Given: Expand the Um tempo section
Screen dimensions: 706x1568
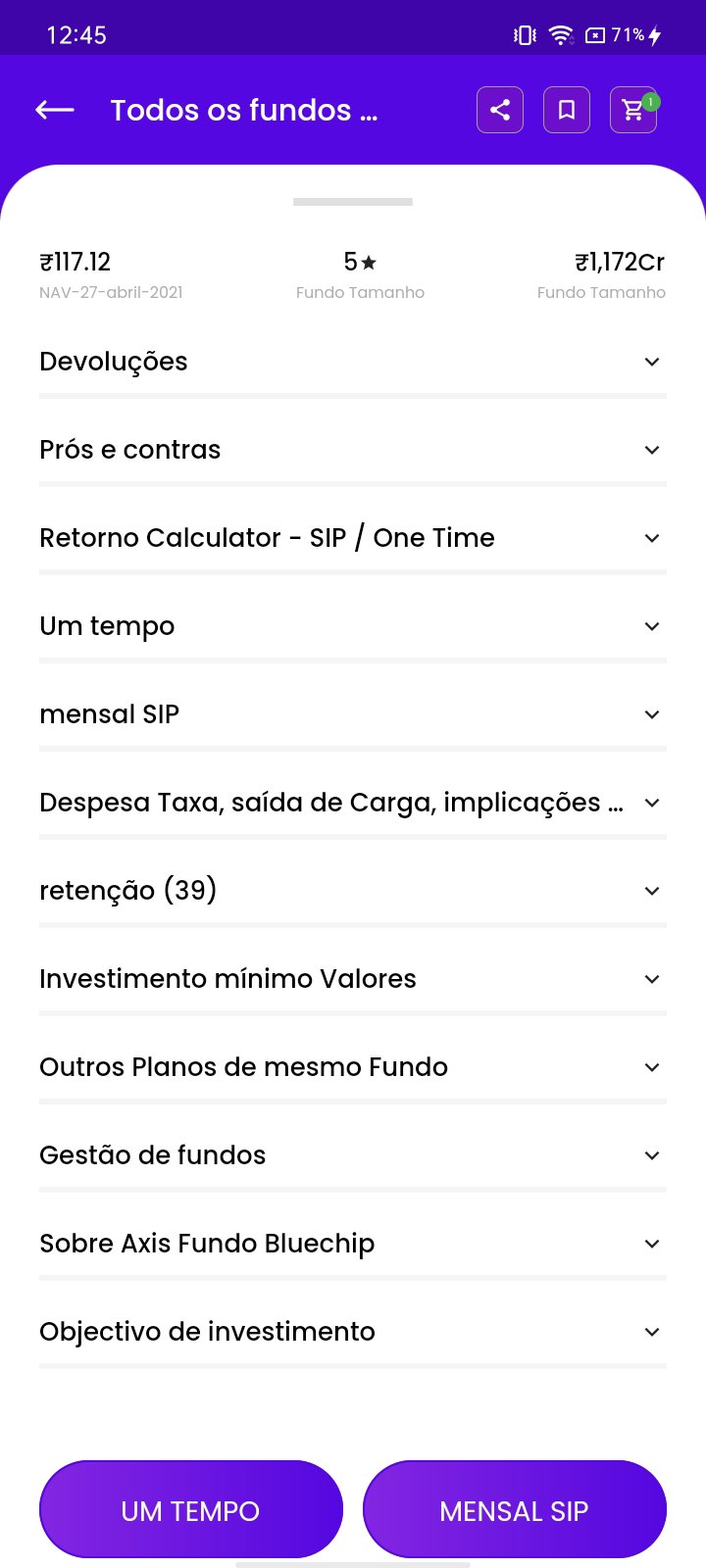Looking at the screenshot, I should 353,626.
